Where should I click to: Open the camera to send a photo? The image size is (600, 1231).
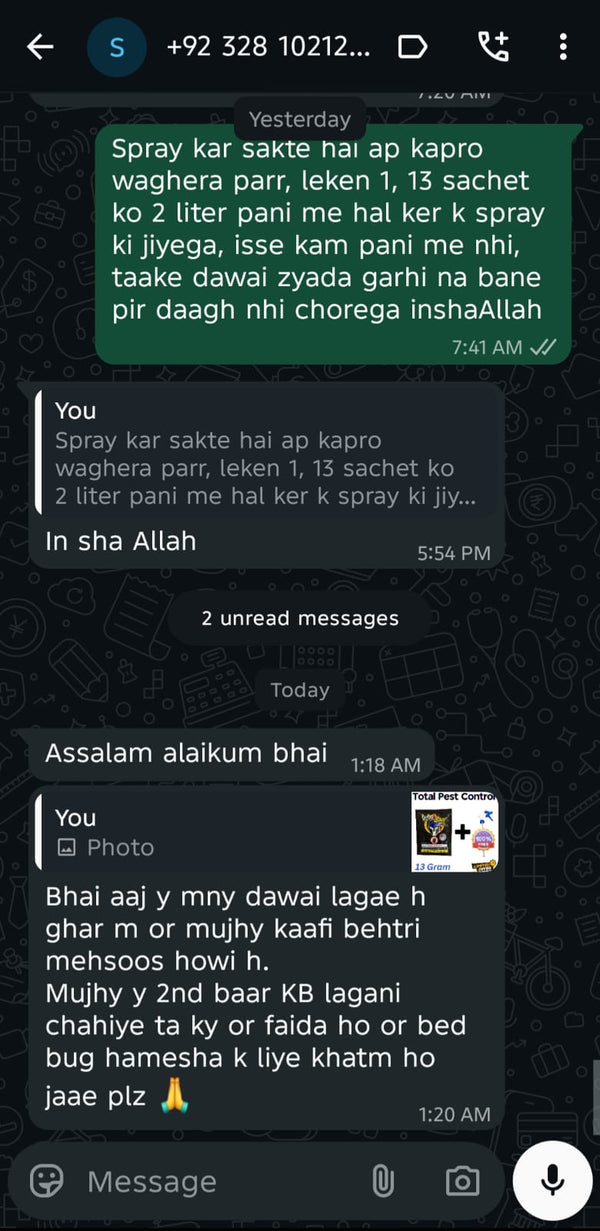click(x=461, y=1181)
